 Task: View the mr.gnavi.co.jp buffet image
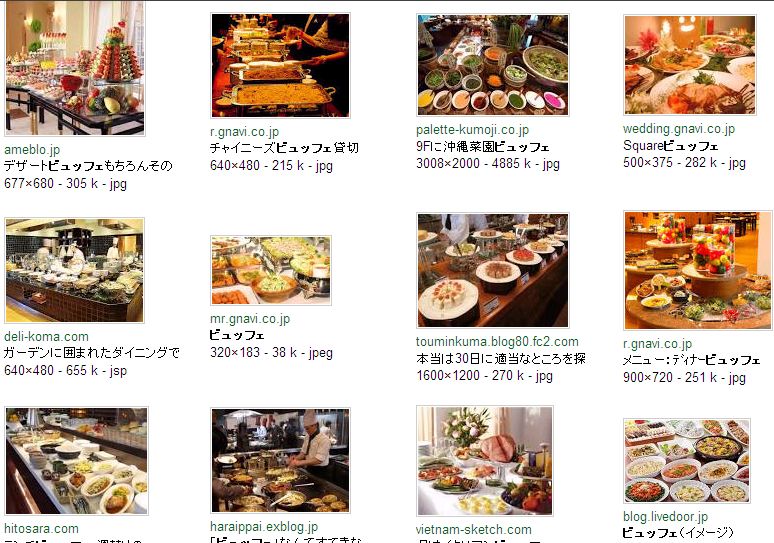click(270, 271)
